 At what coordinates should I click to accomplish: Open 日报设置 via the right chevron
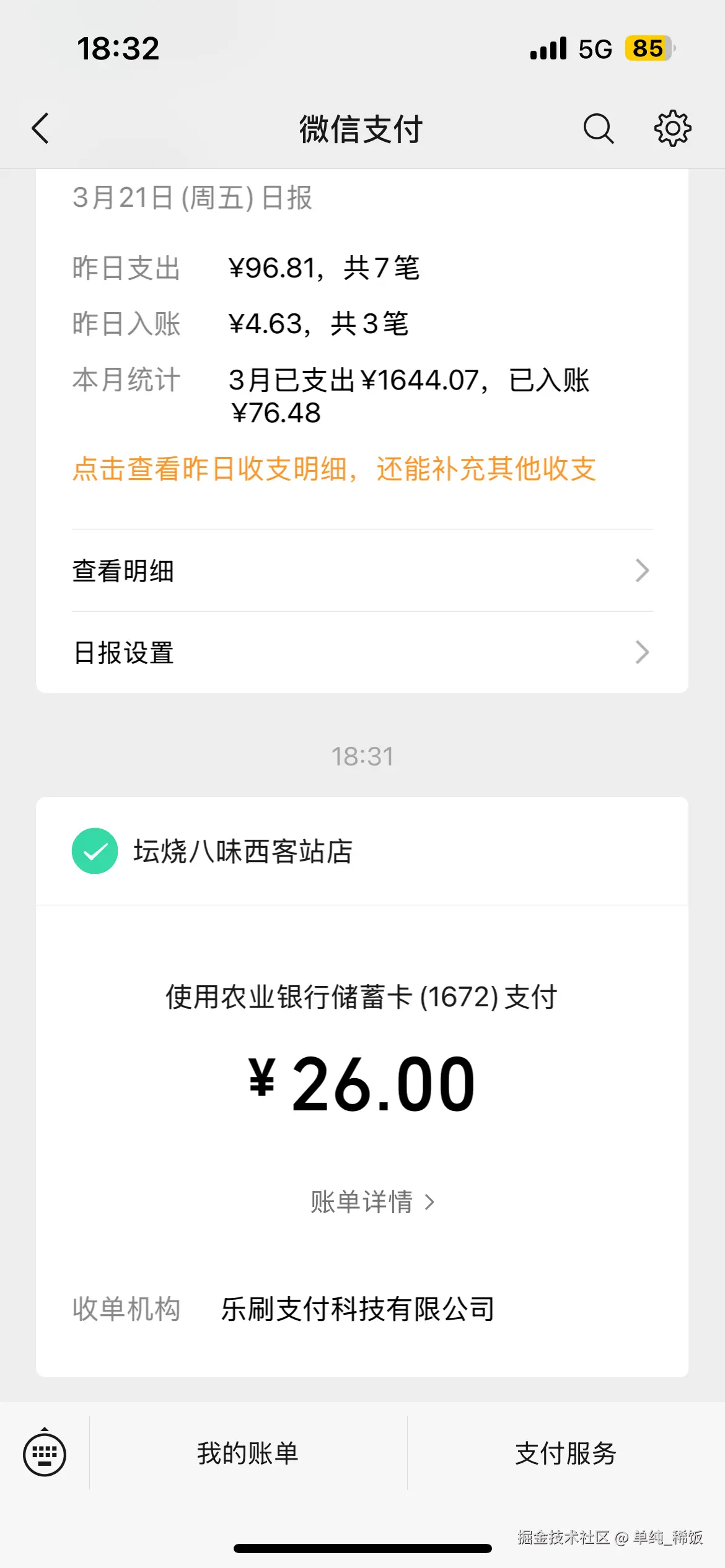[x=643, y=652]
